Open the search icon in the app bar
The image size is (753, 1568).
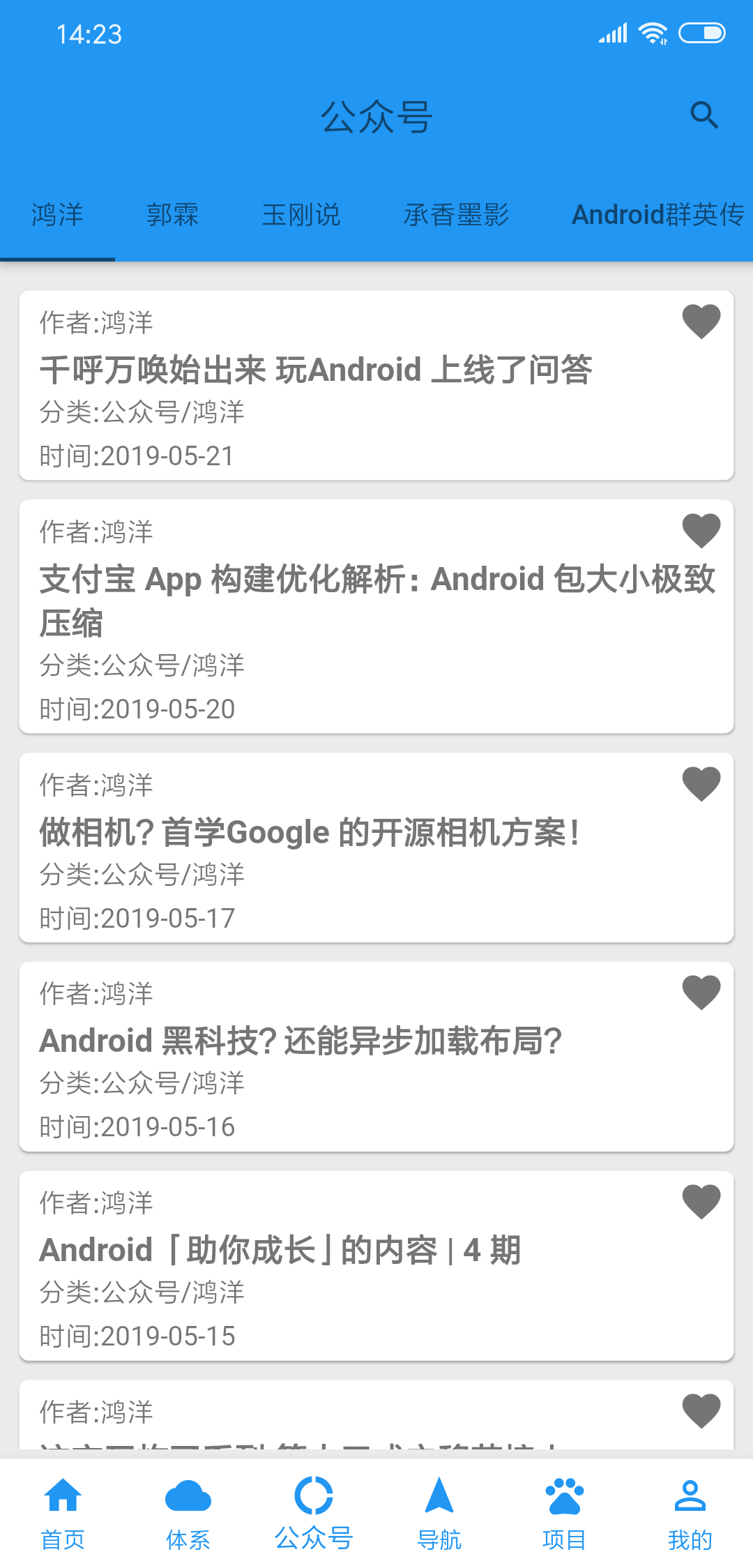703,115
